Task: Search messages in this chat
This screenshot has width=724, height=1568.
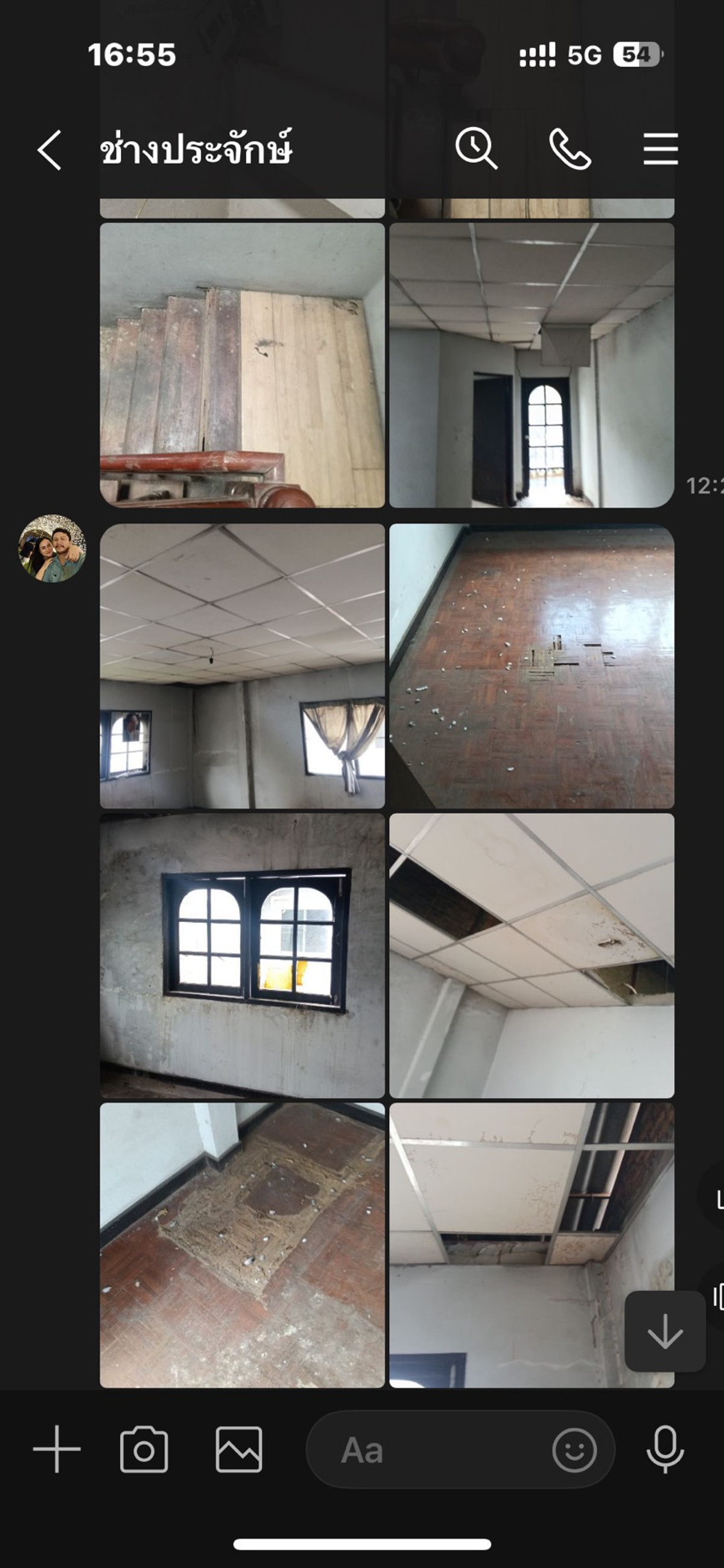Action: [x=475, y=148]
